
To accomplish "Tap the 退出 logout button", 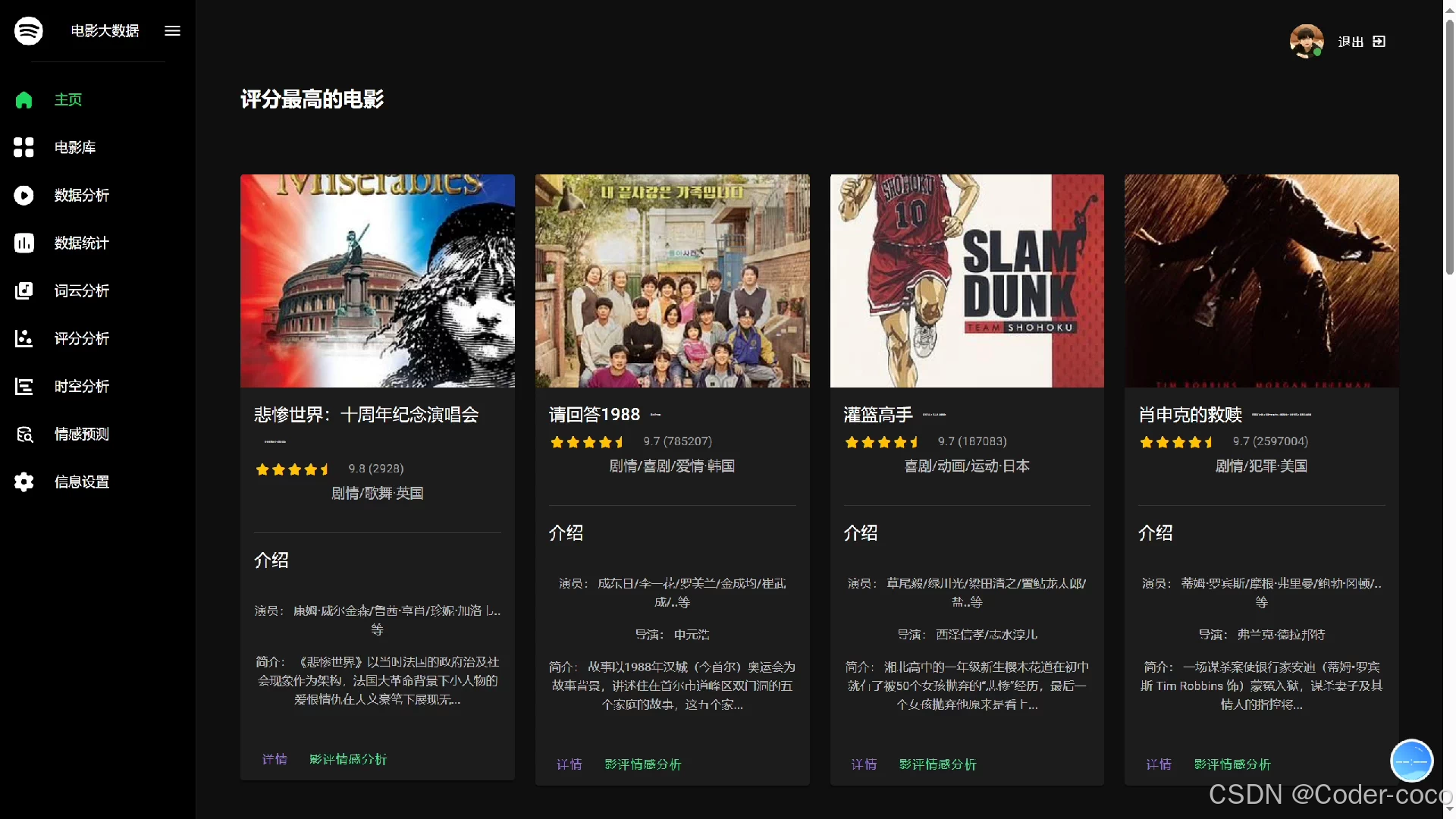I will [1362, 42].
